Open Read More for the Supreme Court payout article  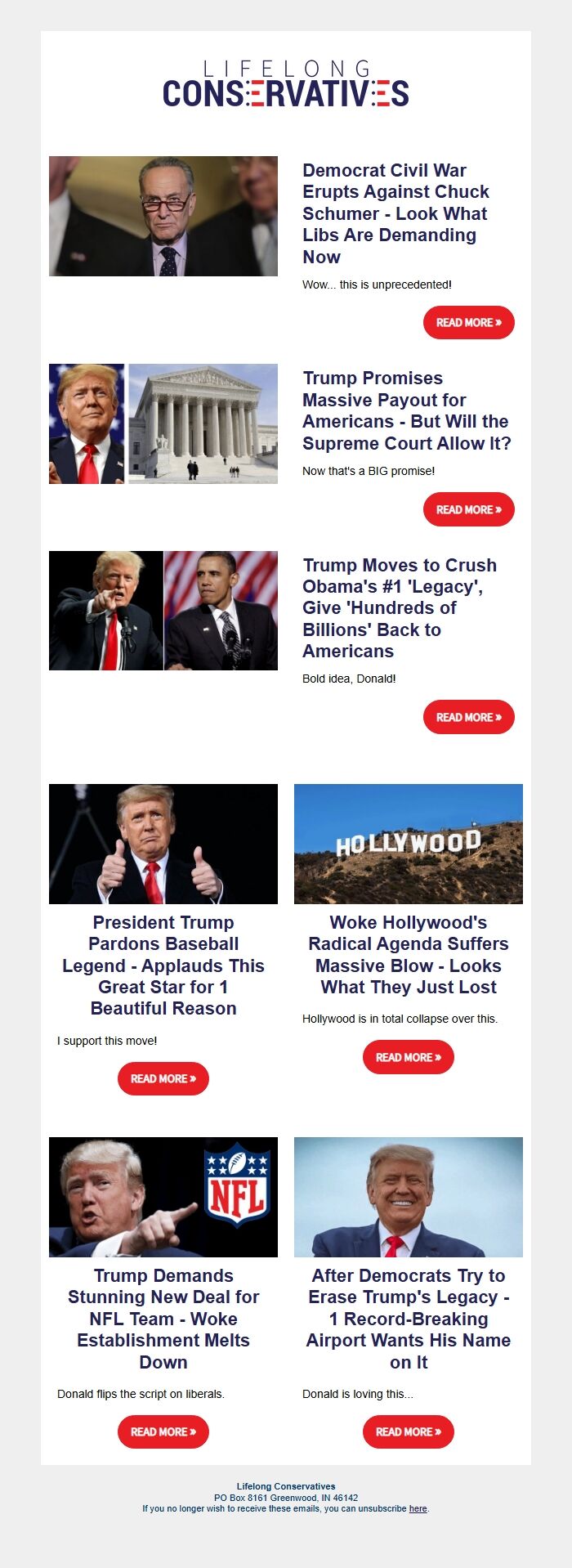click(x=468, y=509)
